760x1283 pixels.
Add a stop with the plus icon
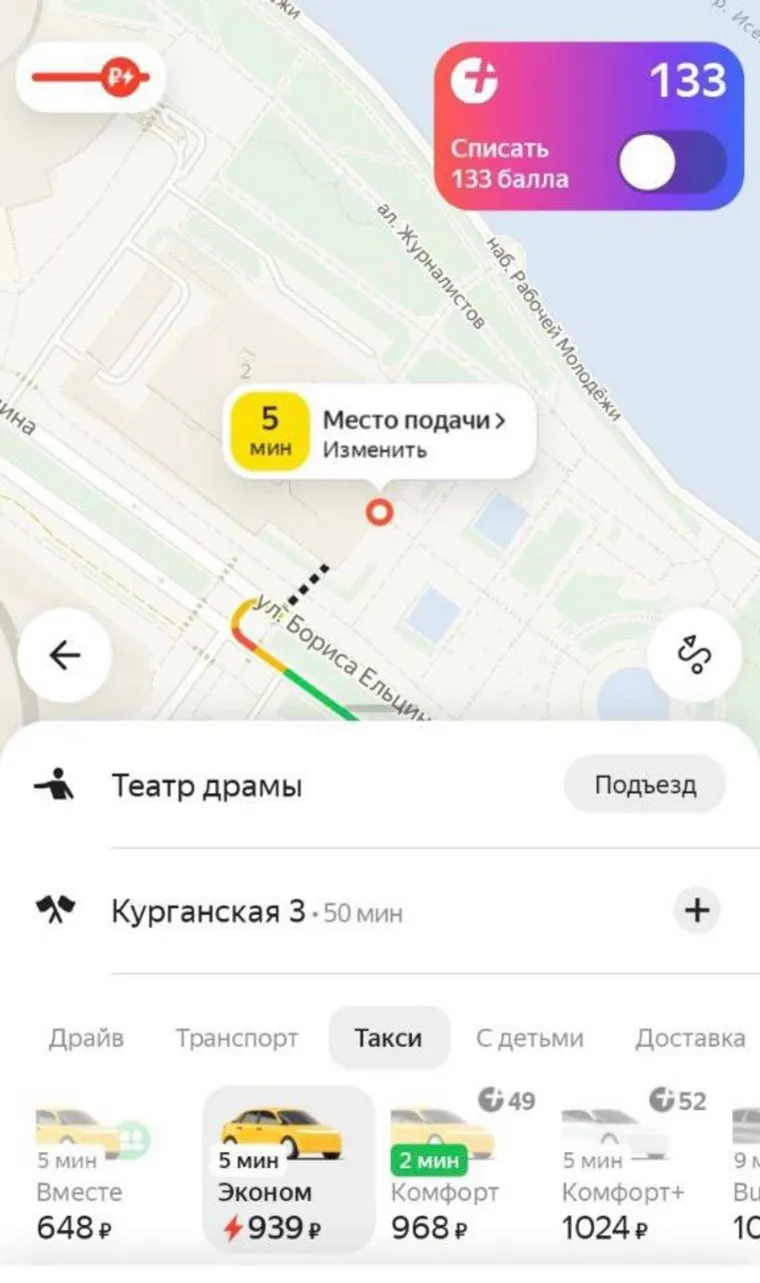(695, 911)
